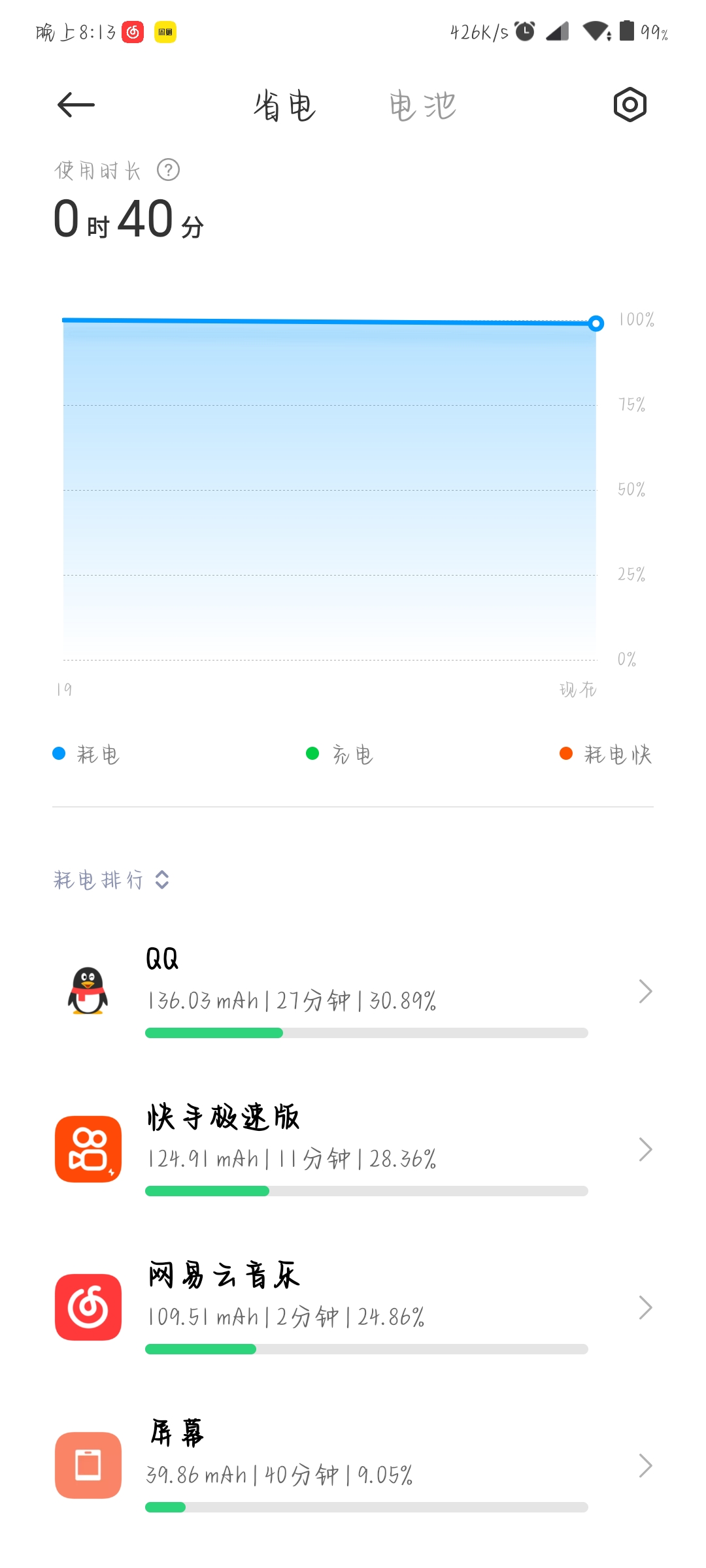Open 屏幕 battery usage details
The width and height of the screenshot is (706, 1568).
tap(353, 1466)
